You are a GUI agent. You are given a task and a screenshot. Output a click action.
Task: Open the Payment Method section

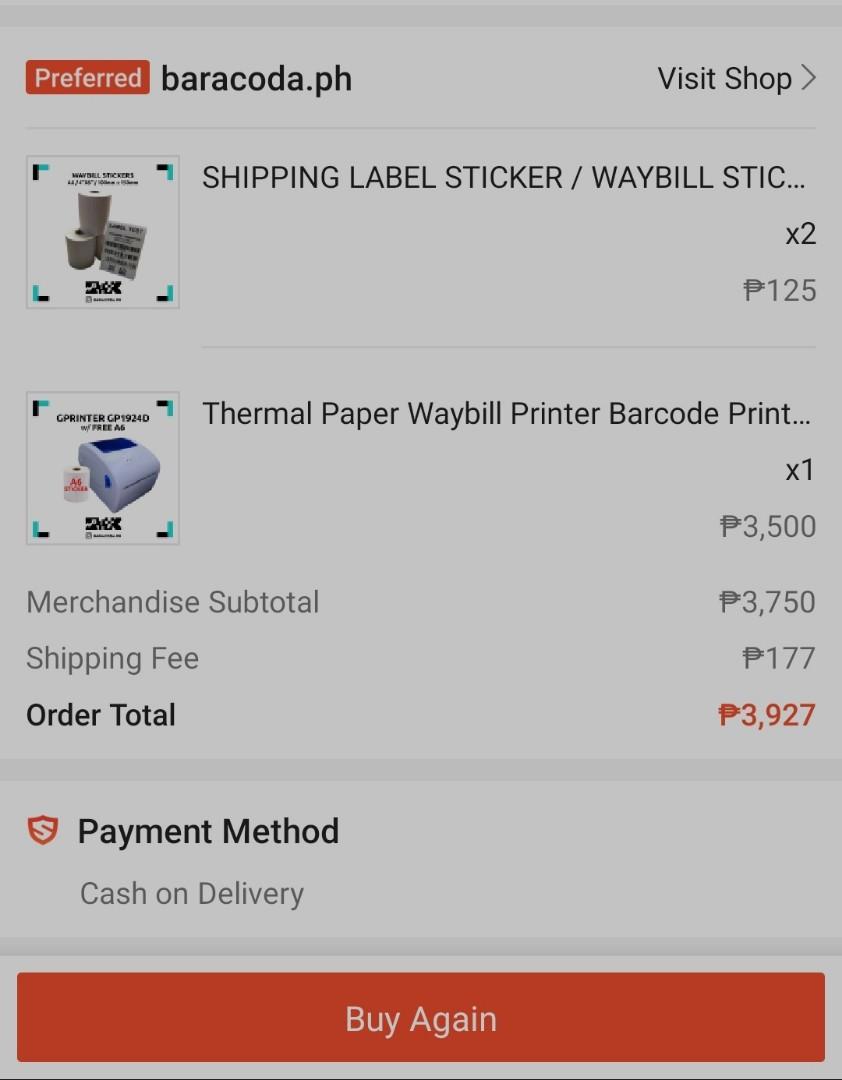pos(209,831)
